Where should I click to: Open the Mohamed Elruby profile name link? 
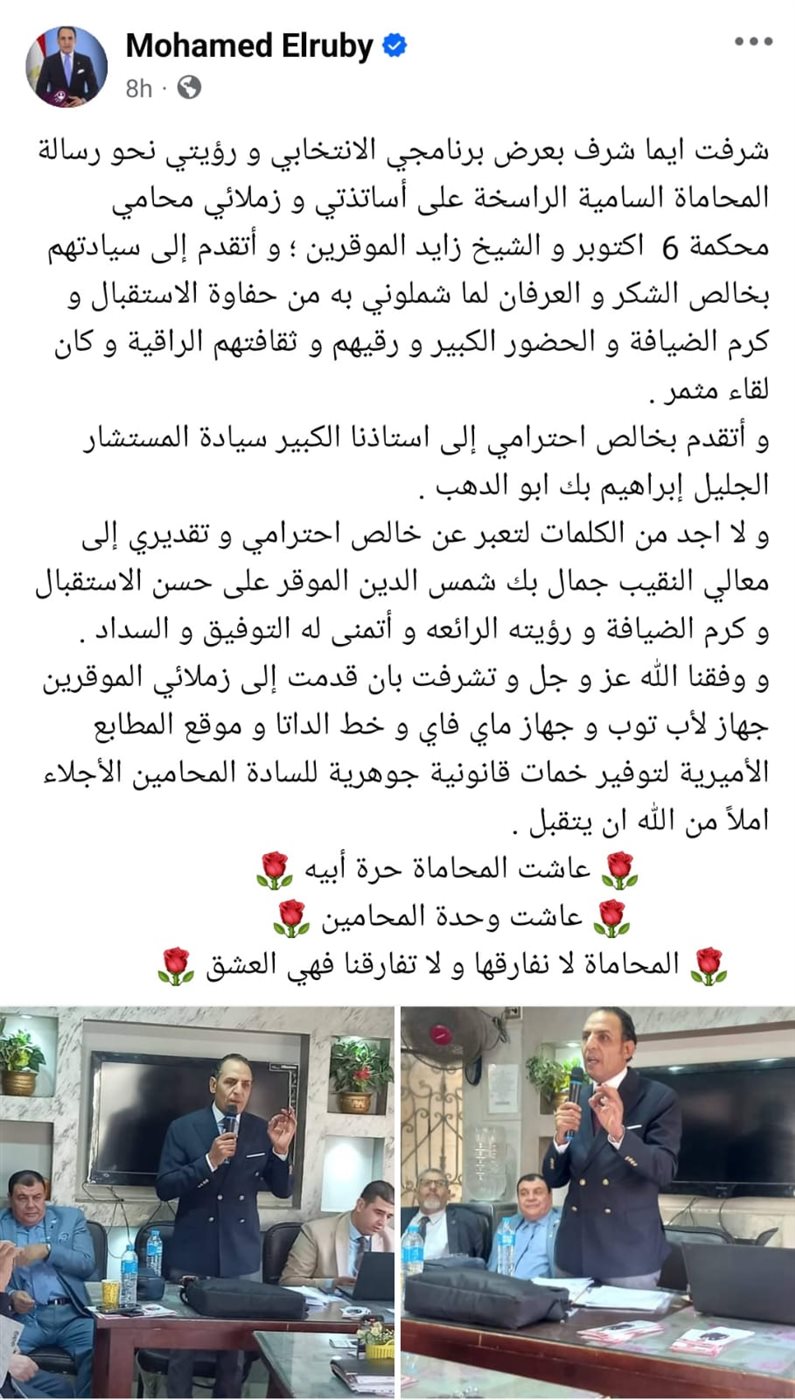250,45
